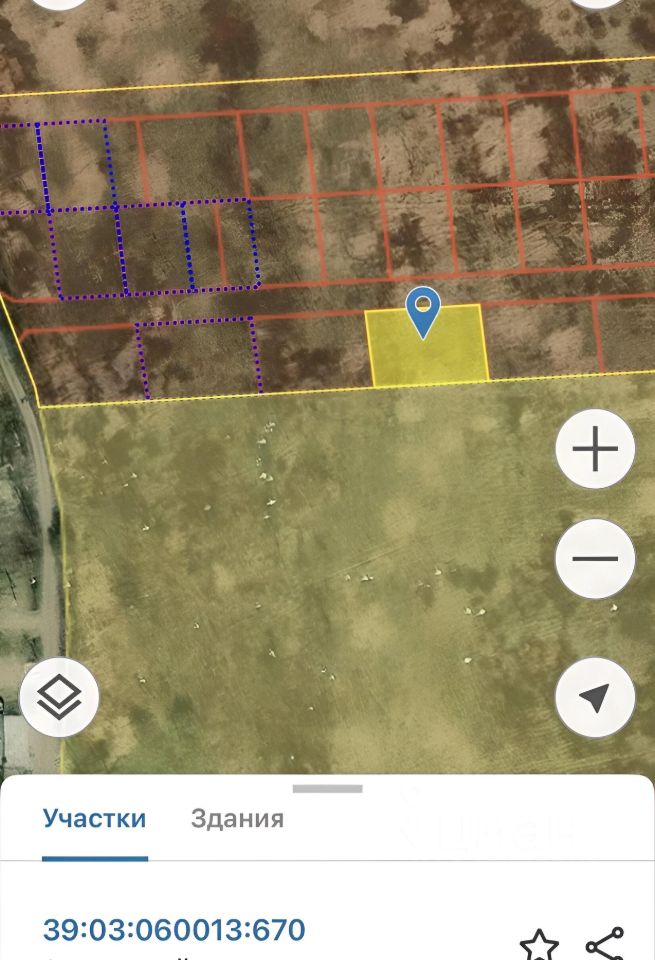Switch to the Участки tab
Image resolution: width=655 pixels, height=960 pixels.
[x=94, y=819]
